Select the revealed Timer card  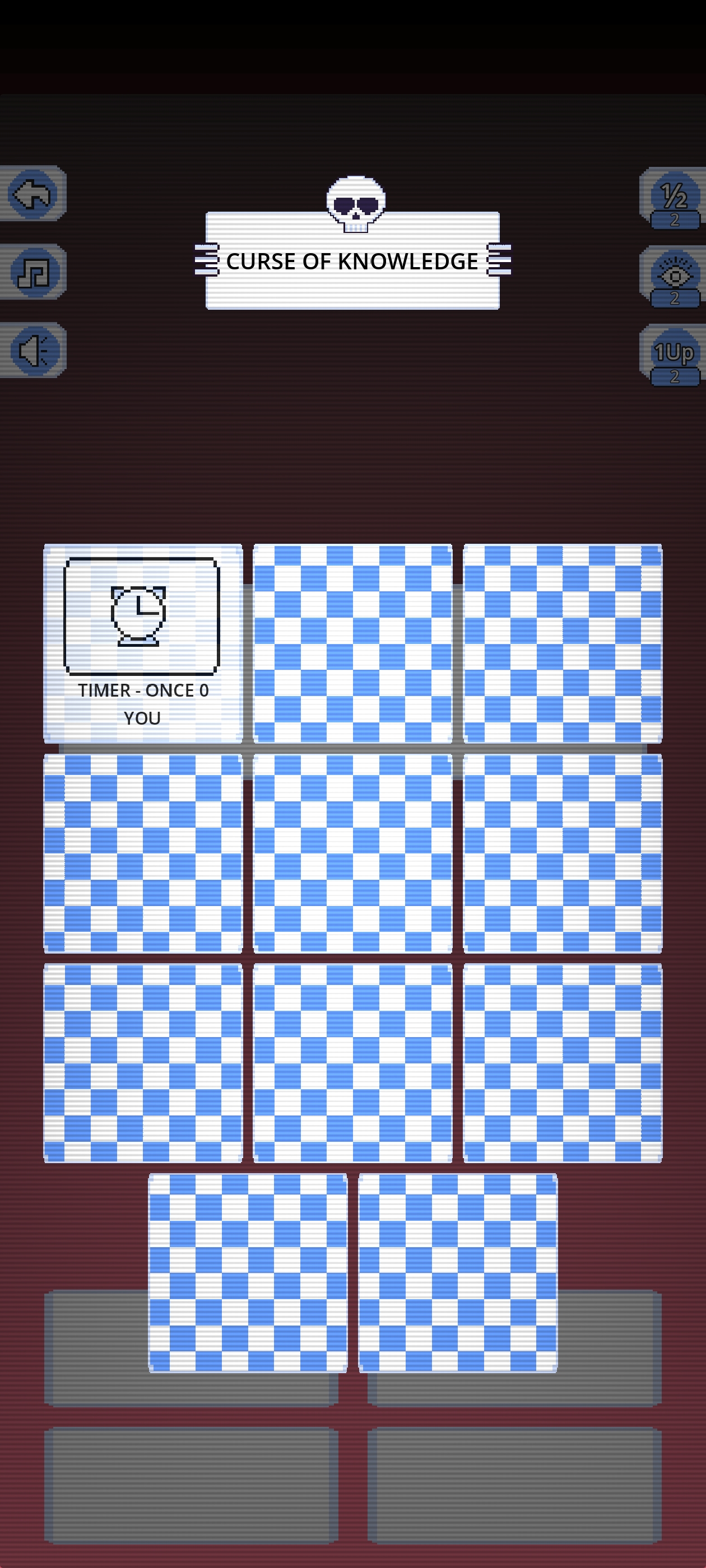142,643
